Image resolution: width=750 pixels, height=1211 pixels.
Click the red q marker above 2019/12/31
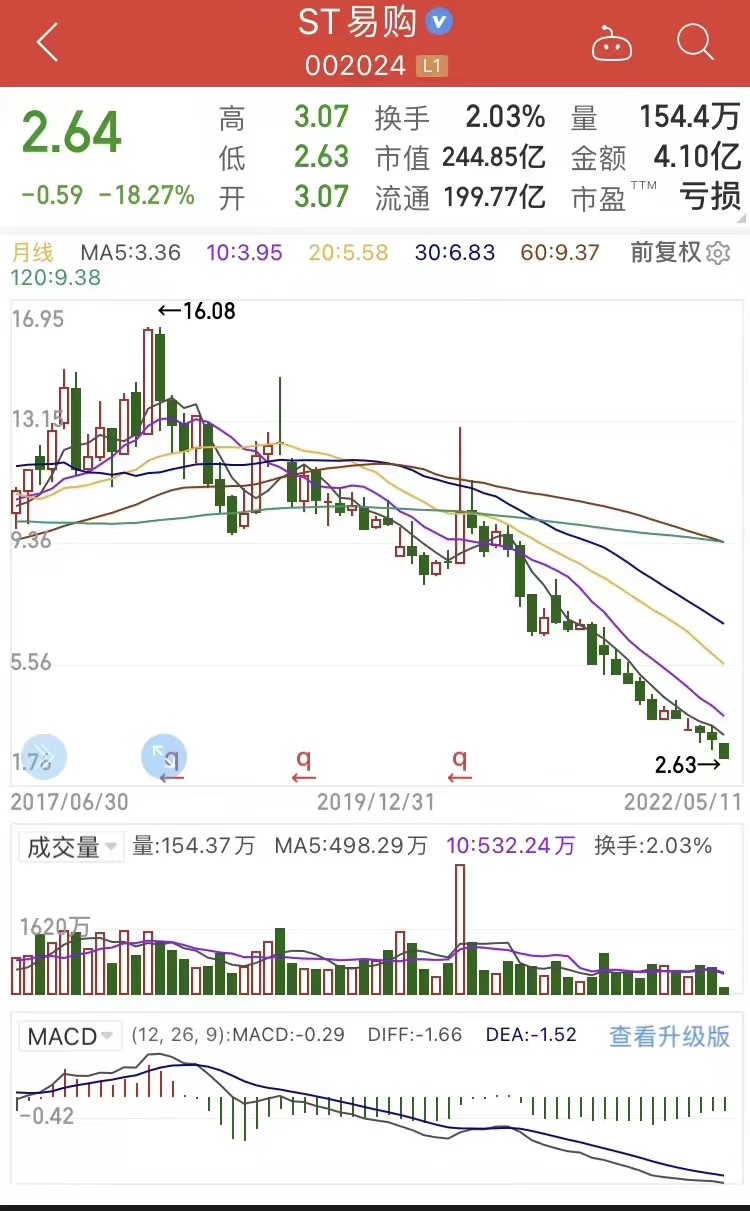[302, 761]
